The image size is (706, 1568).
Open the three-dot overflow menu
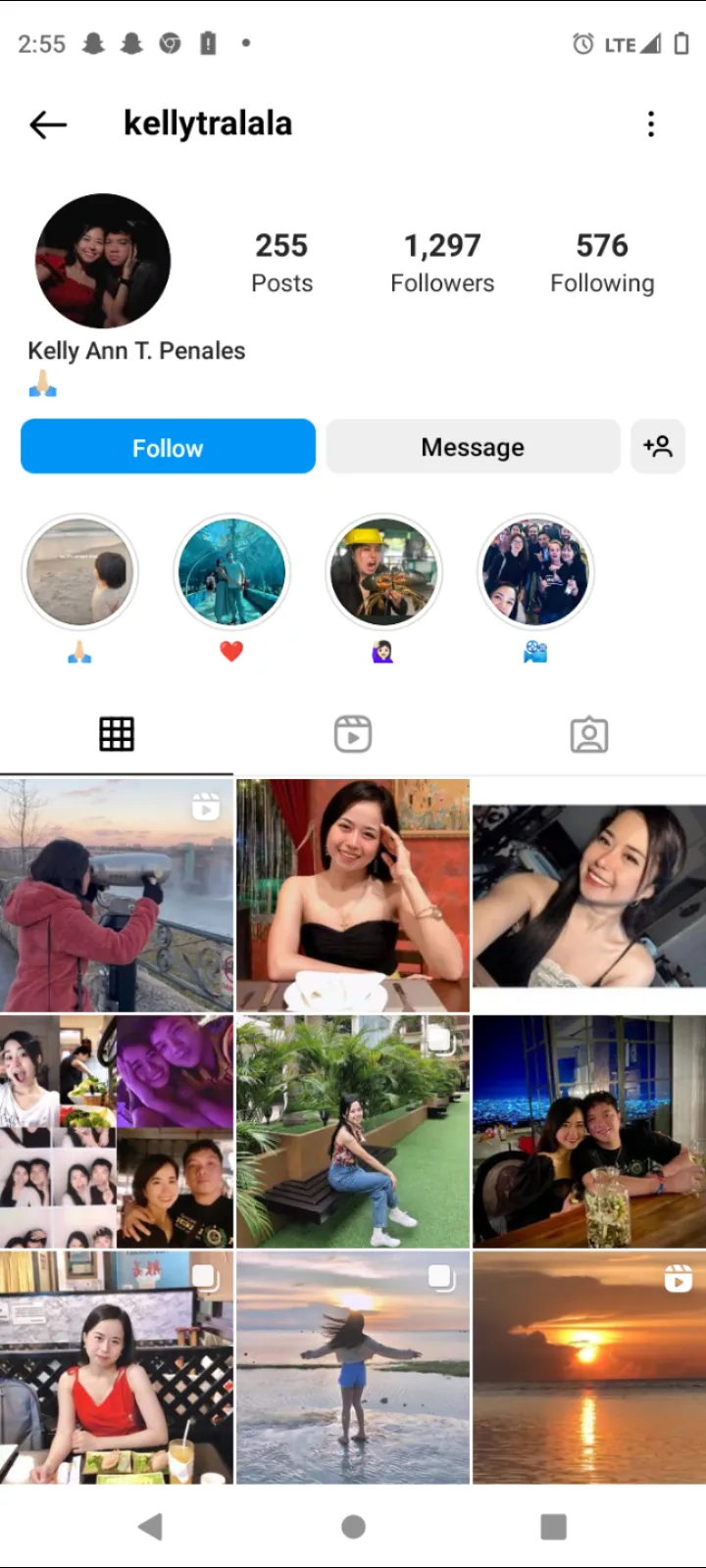click(x=651, y=124)
